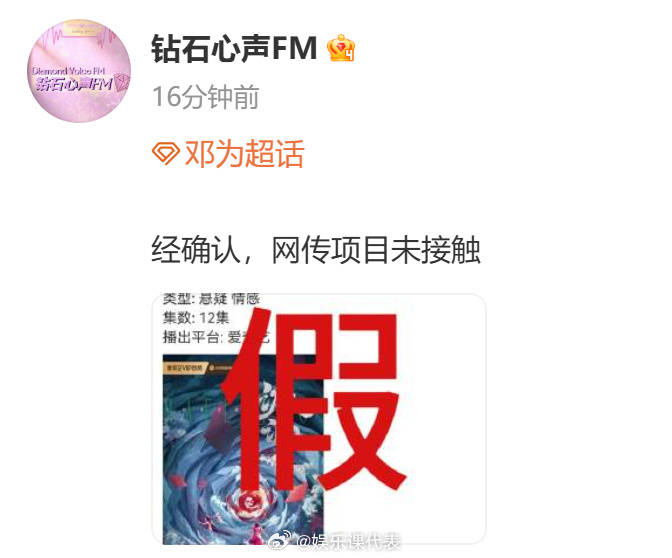The width and height of the screenshot is (672, 558).
Task: Tap the 钻石心声FM username
Action: (234, 48)
